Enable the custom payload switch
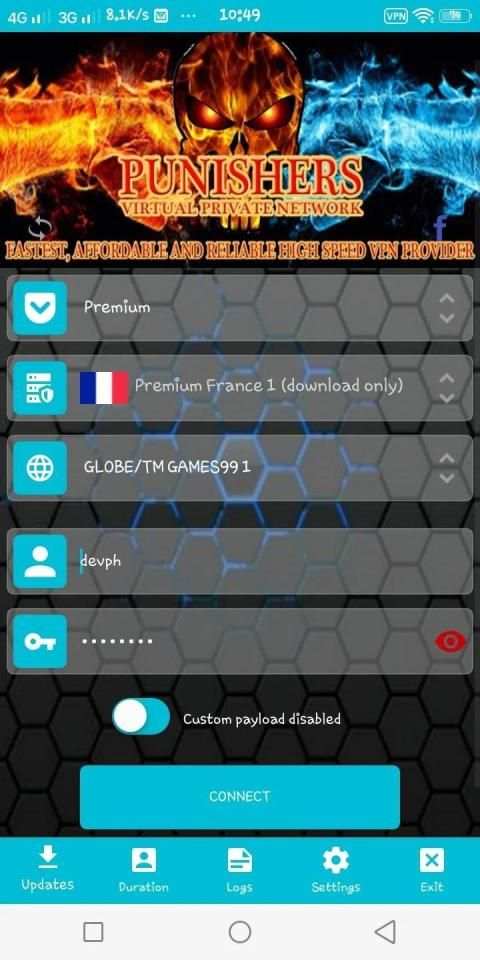 [141, 716]
